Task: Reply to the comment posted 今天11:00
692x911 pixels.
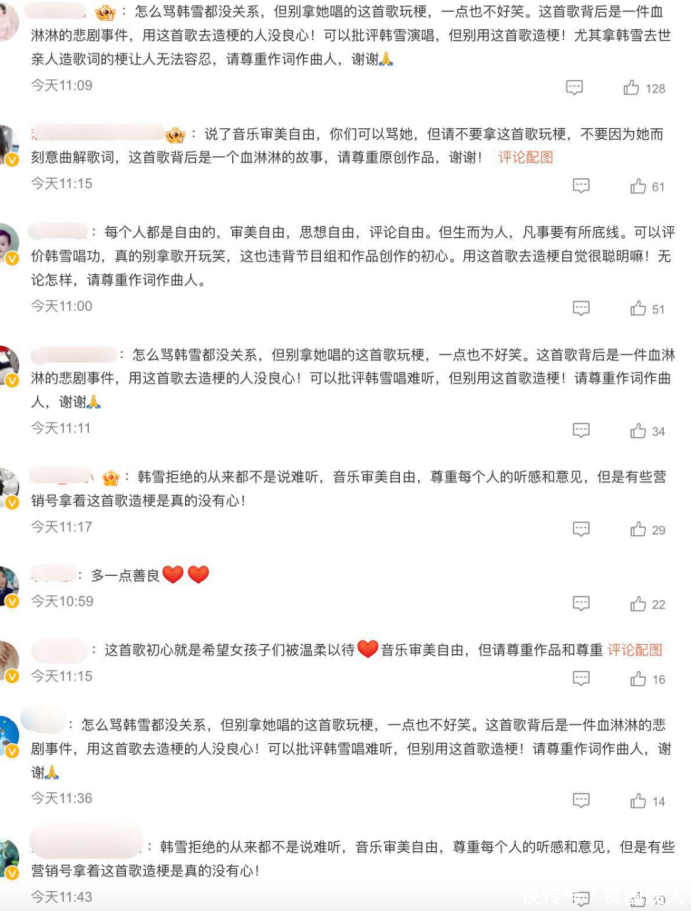Action: tap(580, 308)
